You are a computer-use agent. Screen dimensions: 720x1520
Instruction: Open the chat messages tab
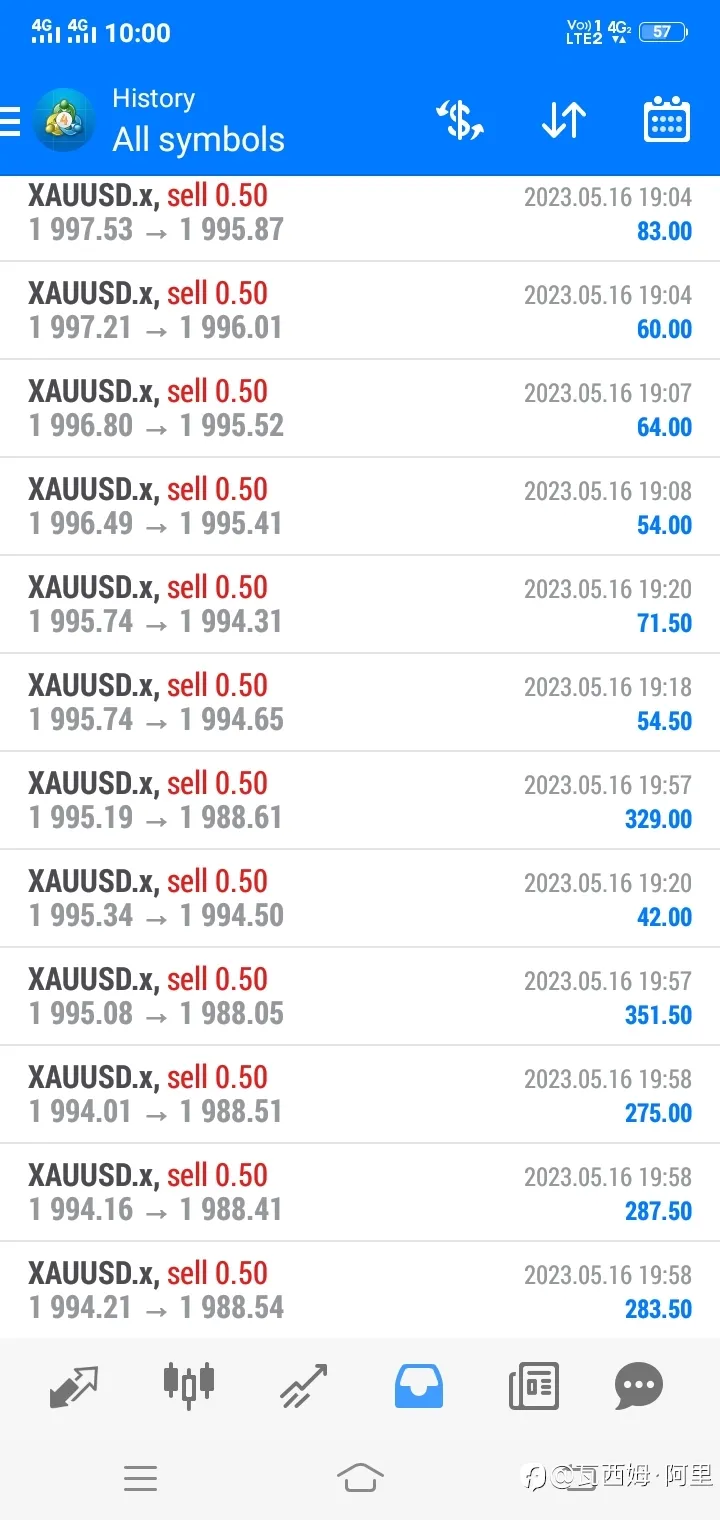coord(639,1386)
